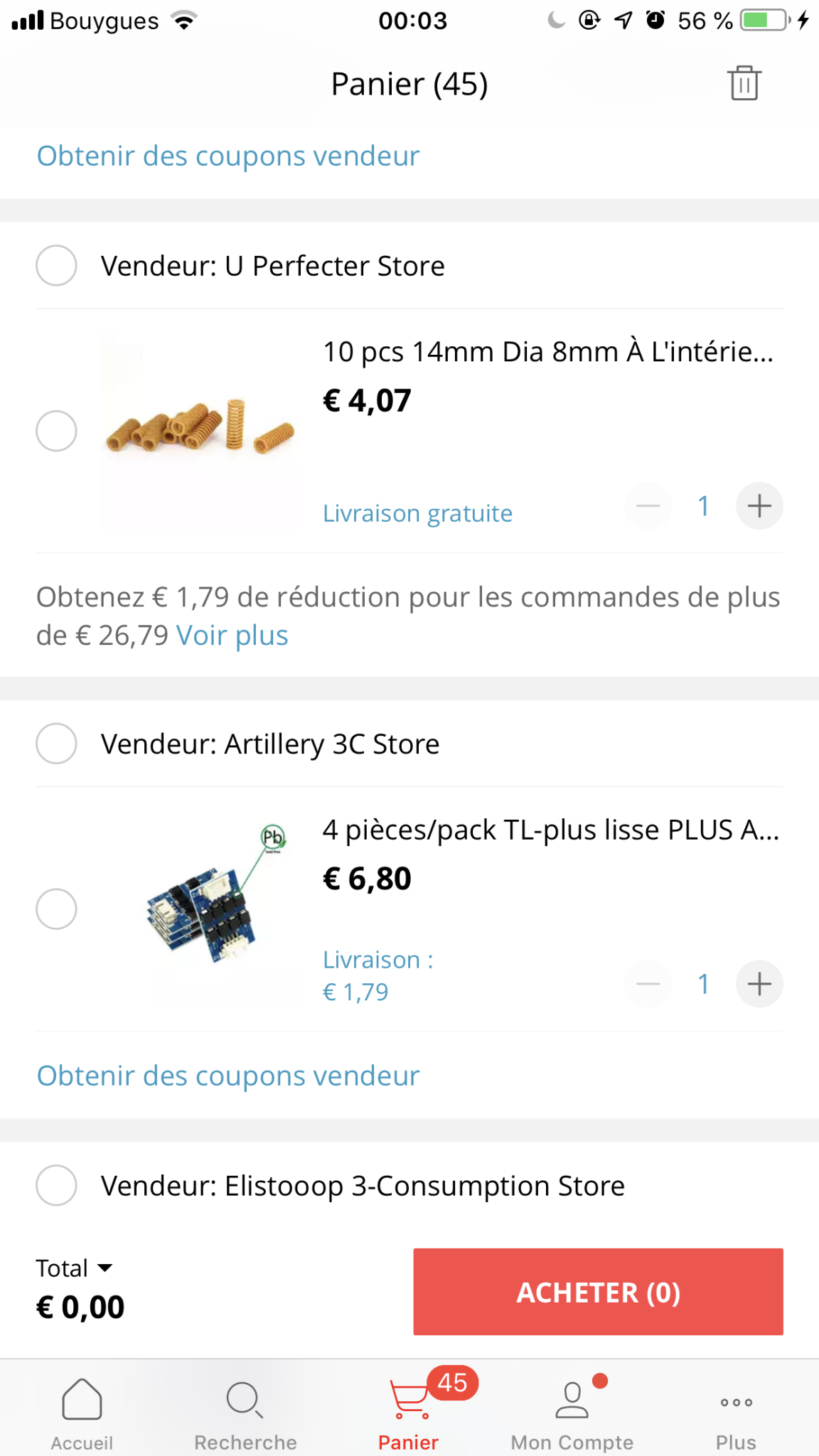Select the 4 pièces/pack TL-plus lisse item
This screenshot has width=819, height=1456.
(56, 909)
